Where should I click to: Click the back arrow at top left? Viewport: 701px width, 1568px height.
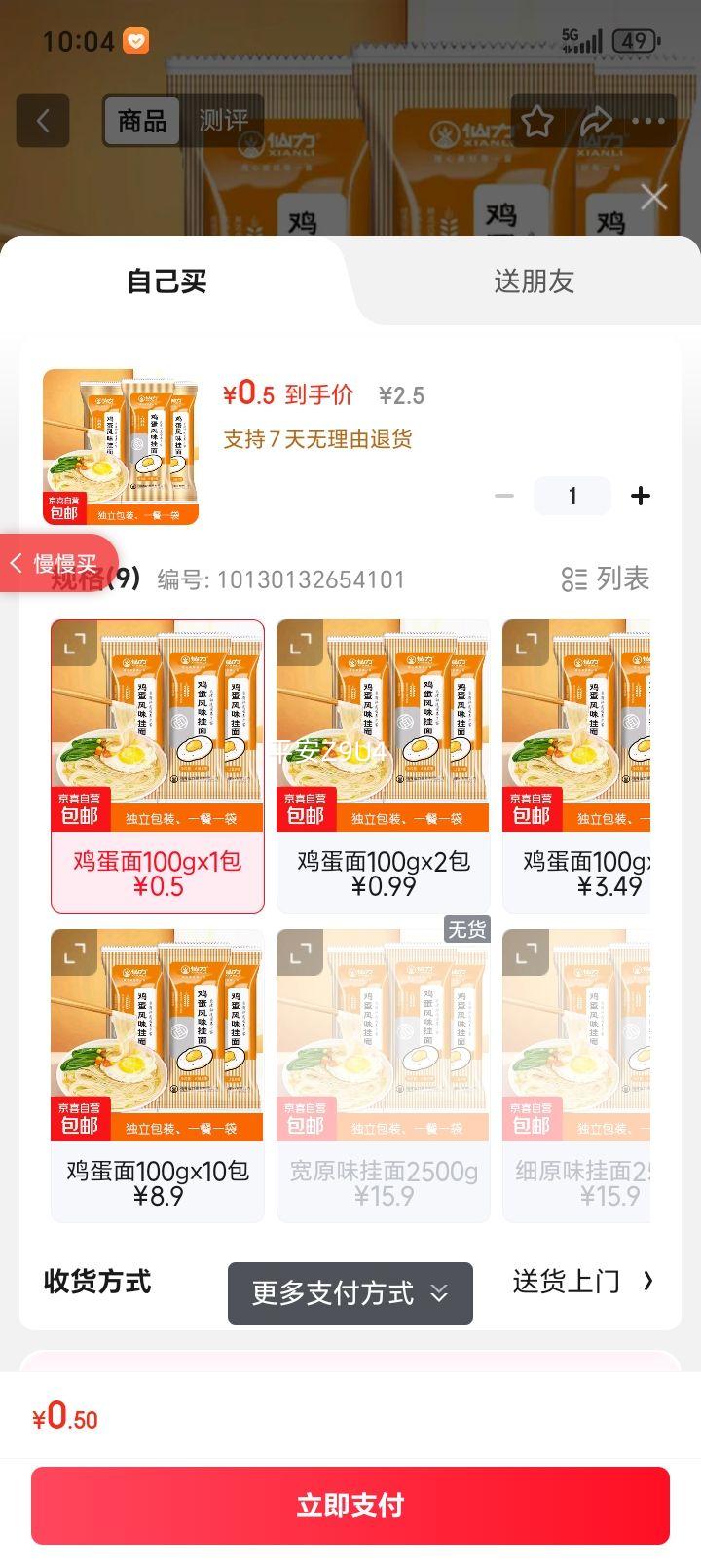[x=43, y=121]
